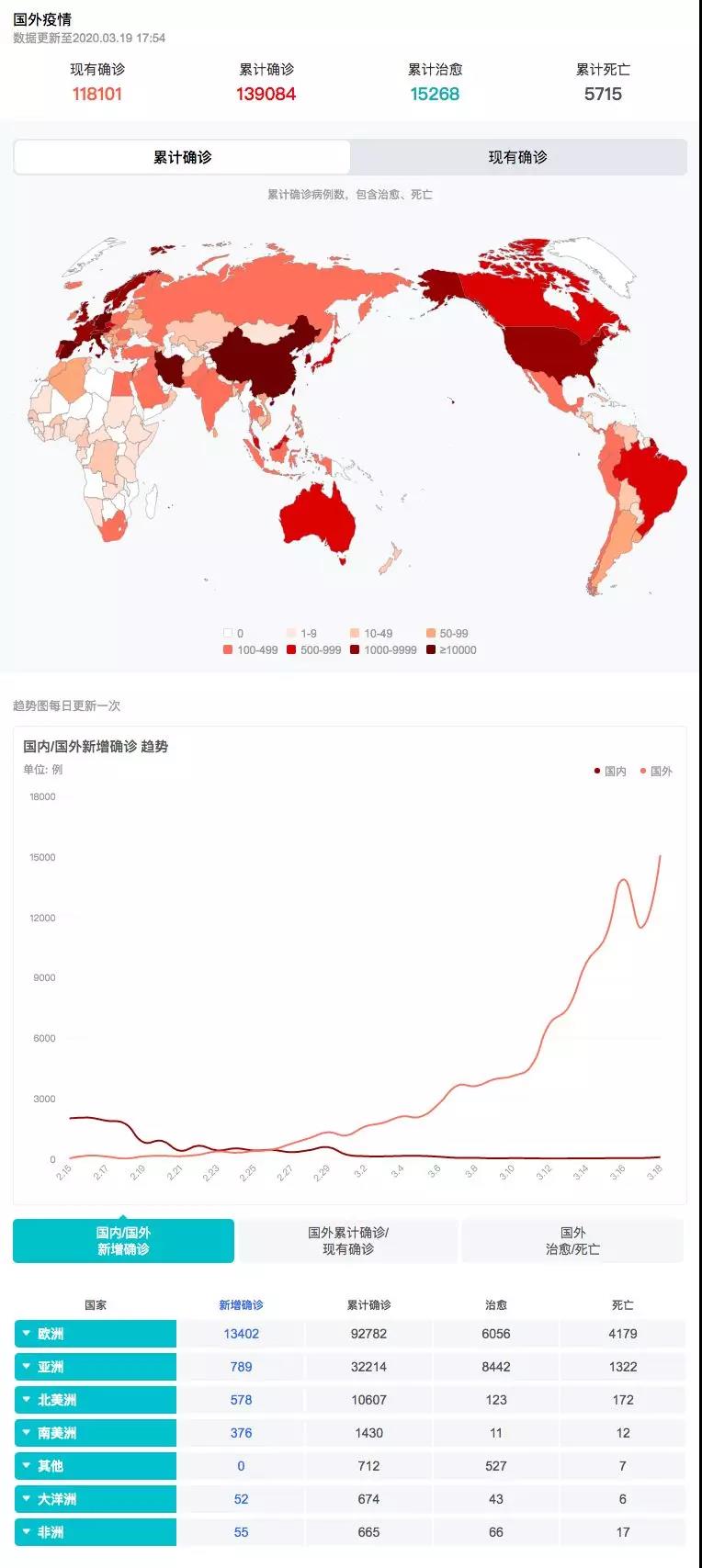Image resolution: width=702 pixels, height=1568 pixels.
Task: Sort the table by 新增确诊
Action: pyautogui.click(x=241, y=1304)
